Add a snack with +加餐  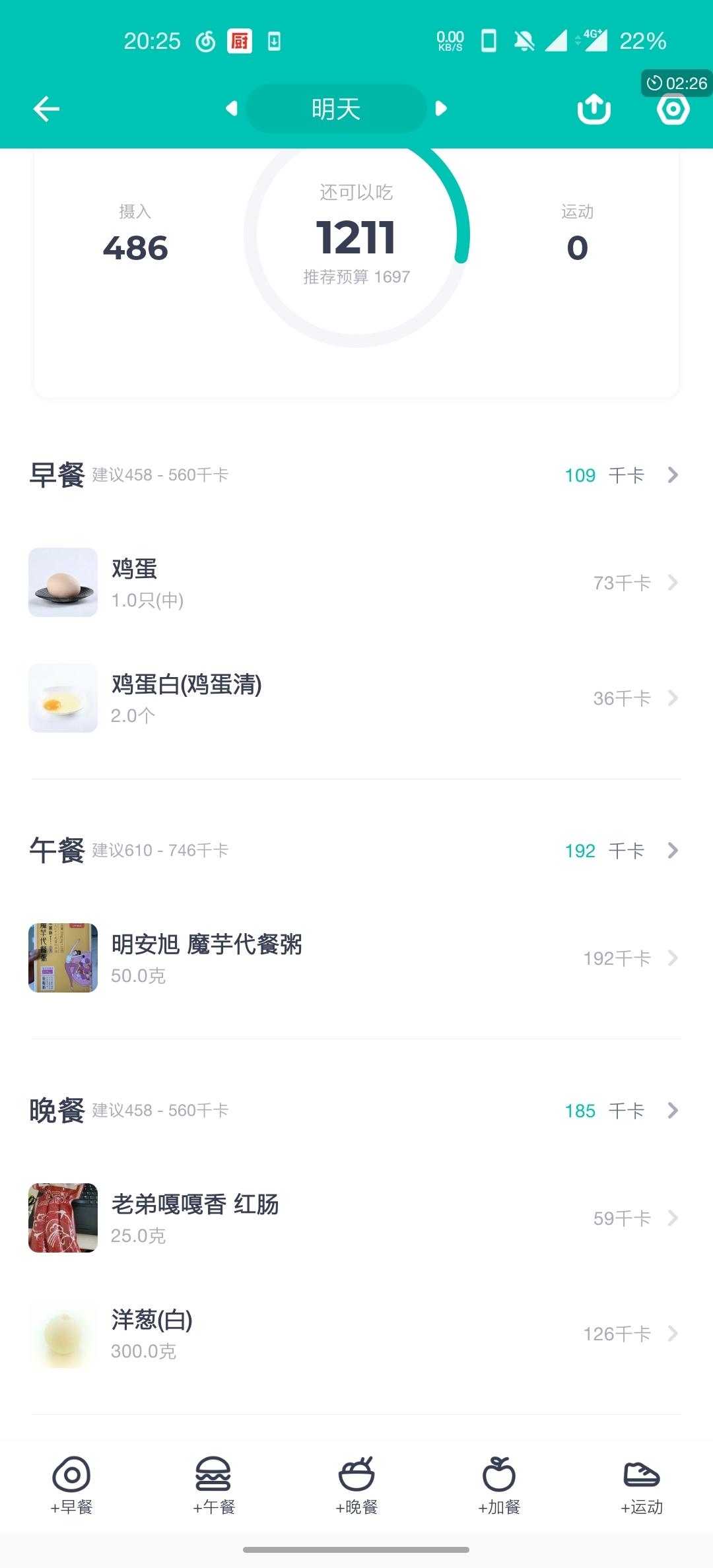tap(499, 1485)
